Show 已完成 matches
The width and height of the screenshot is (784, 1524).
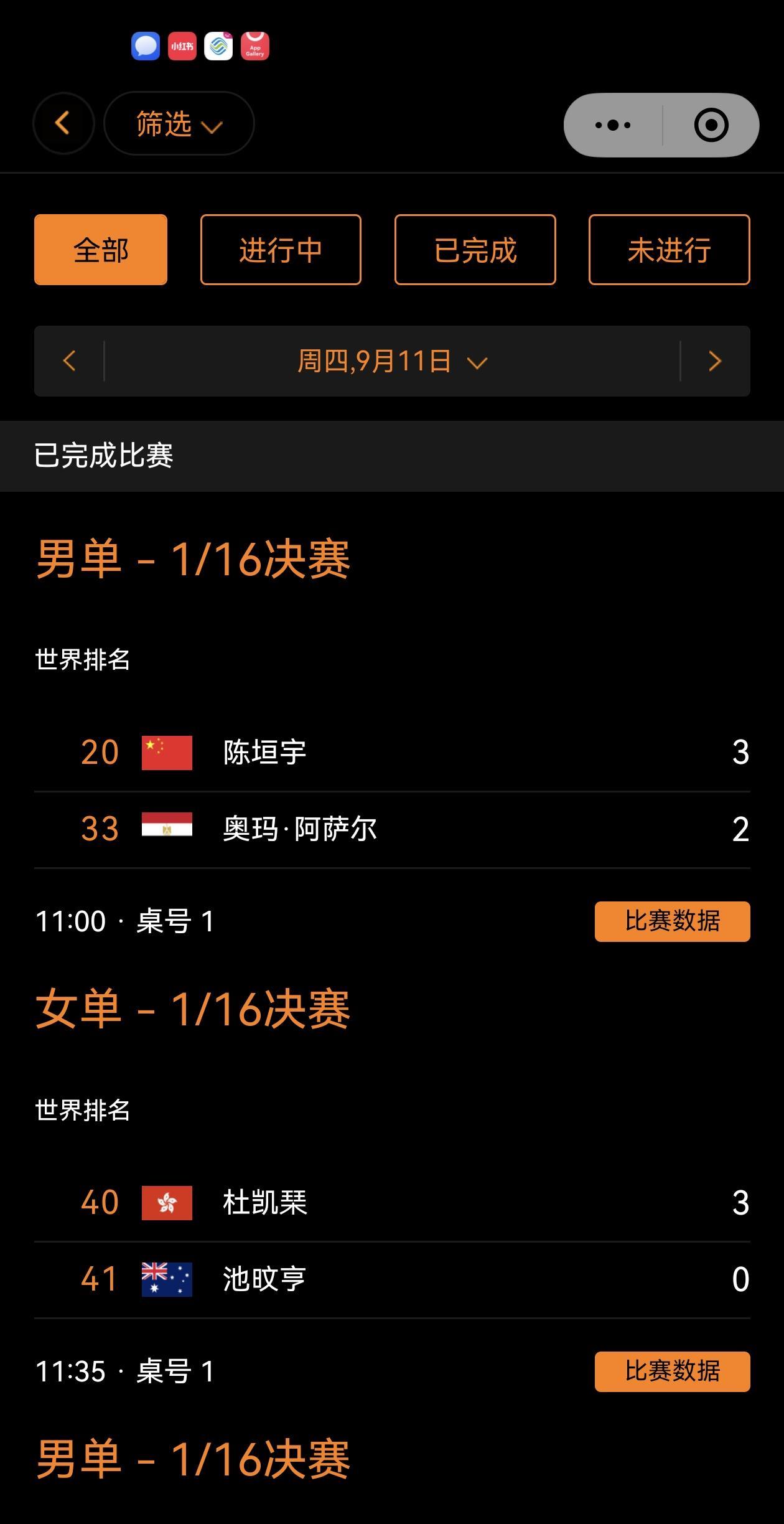coord(475,250)
